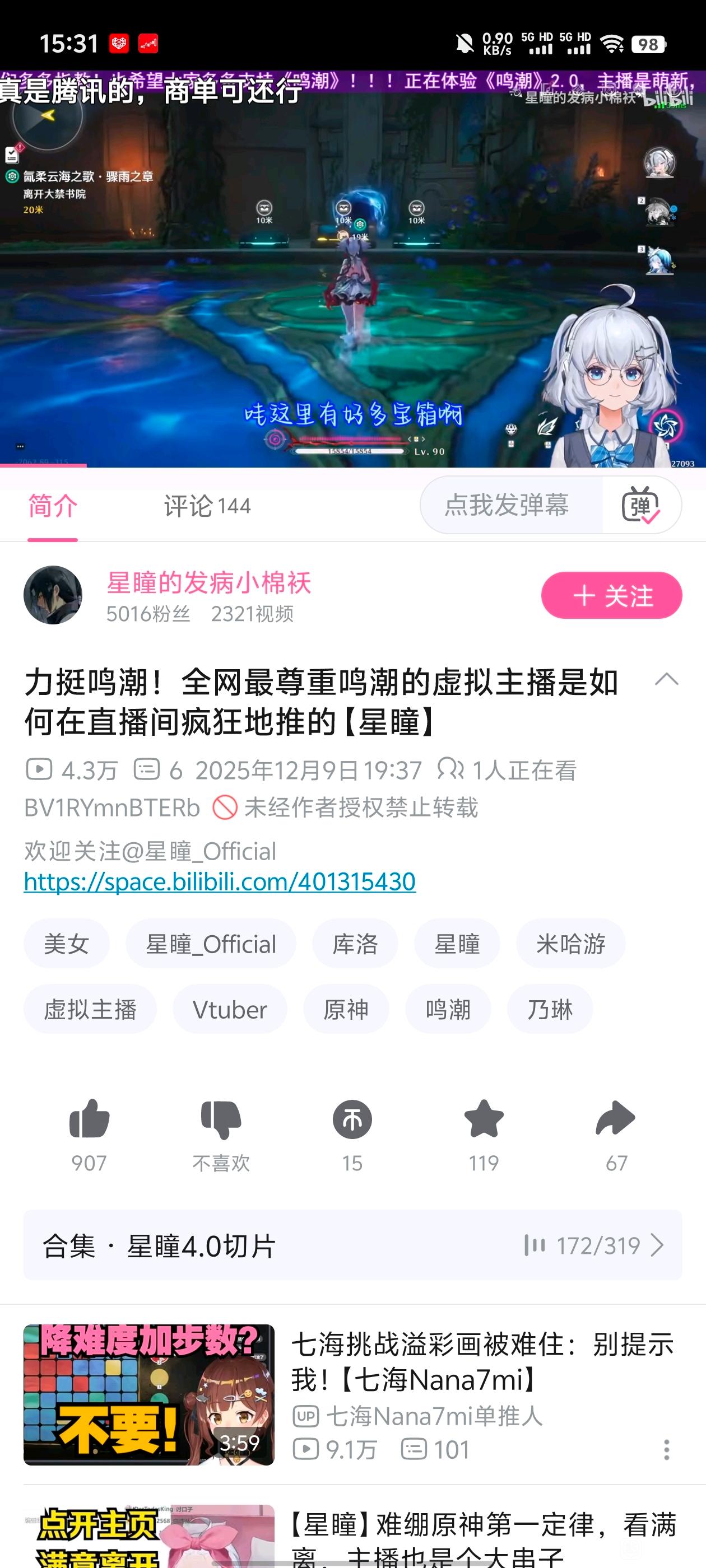This screenshot has height=1568, width=706.
Task: Browse the 鸣潮 tag
Action: [x=448, y=1009]
